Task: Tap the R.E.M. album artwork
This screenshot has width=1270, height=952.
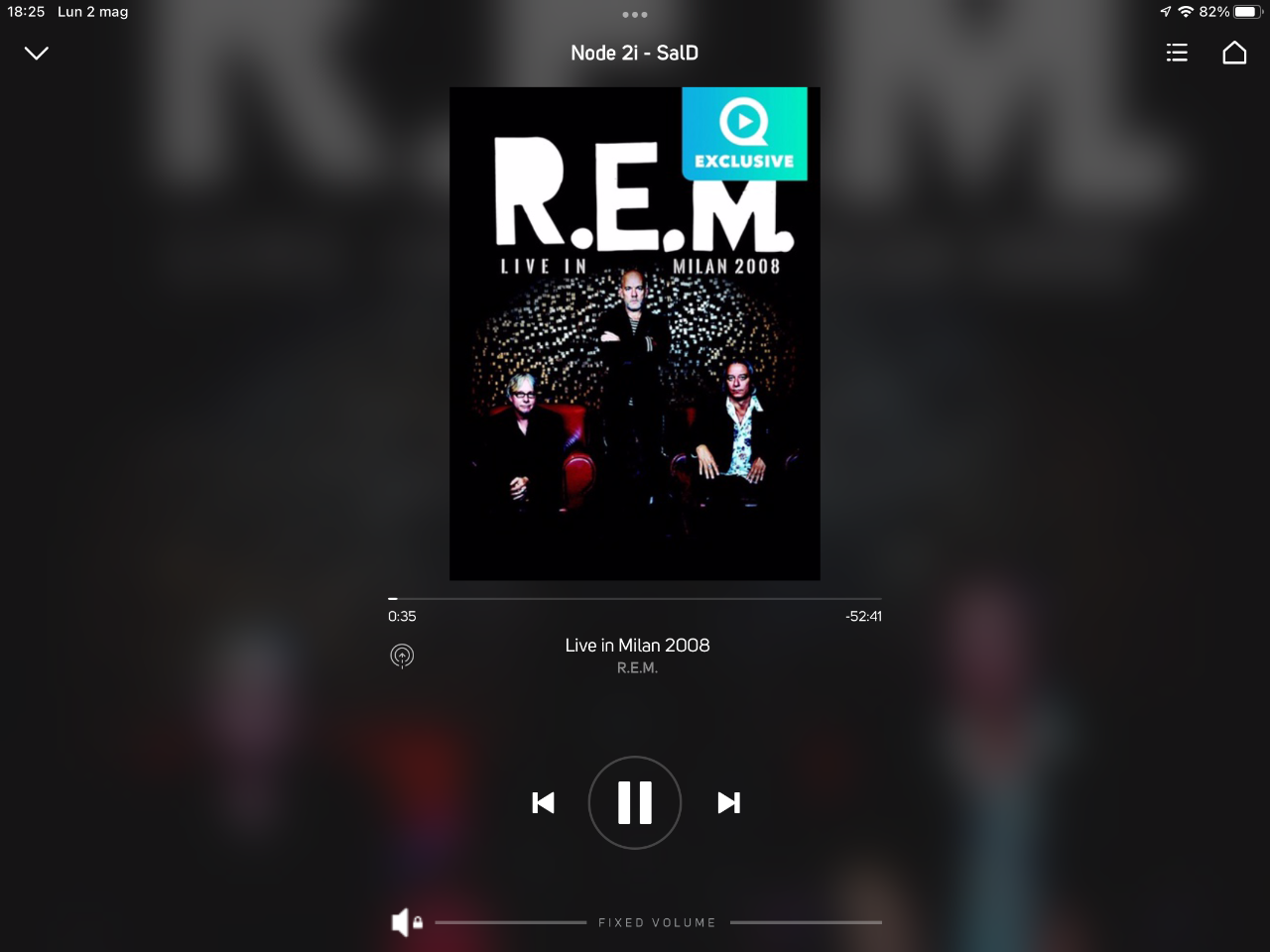Action: click(635, 333)
